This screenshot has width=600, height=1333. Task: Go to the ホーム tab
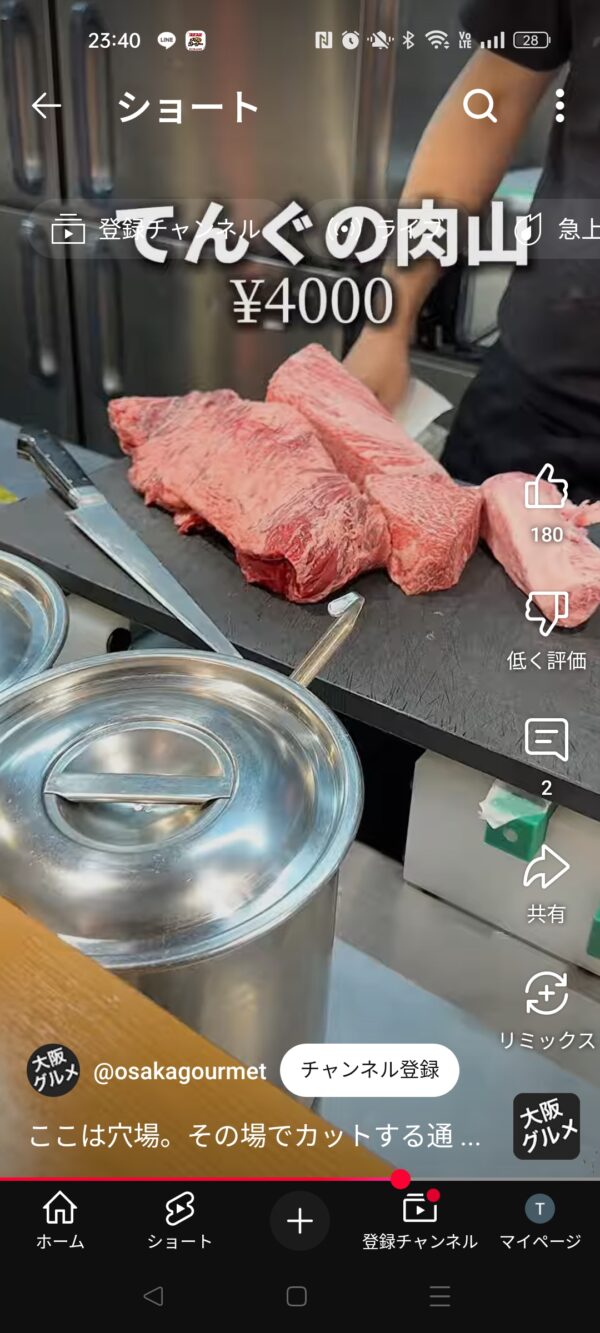(x=60, y=1221)
